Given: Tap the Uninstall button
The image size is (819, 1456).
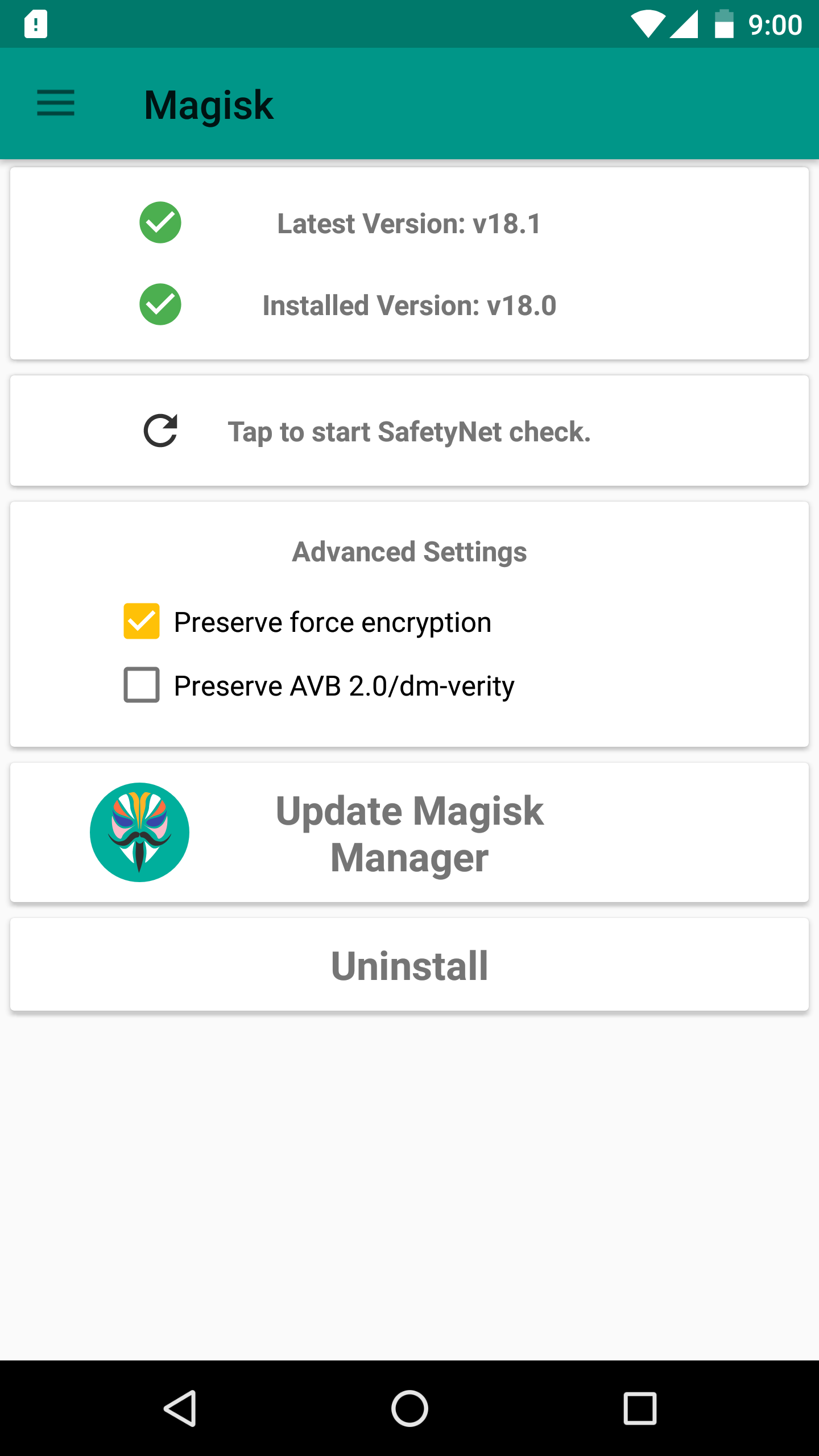Looking at the screenshot, I should click(409, 965).
